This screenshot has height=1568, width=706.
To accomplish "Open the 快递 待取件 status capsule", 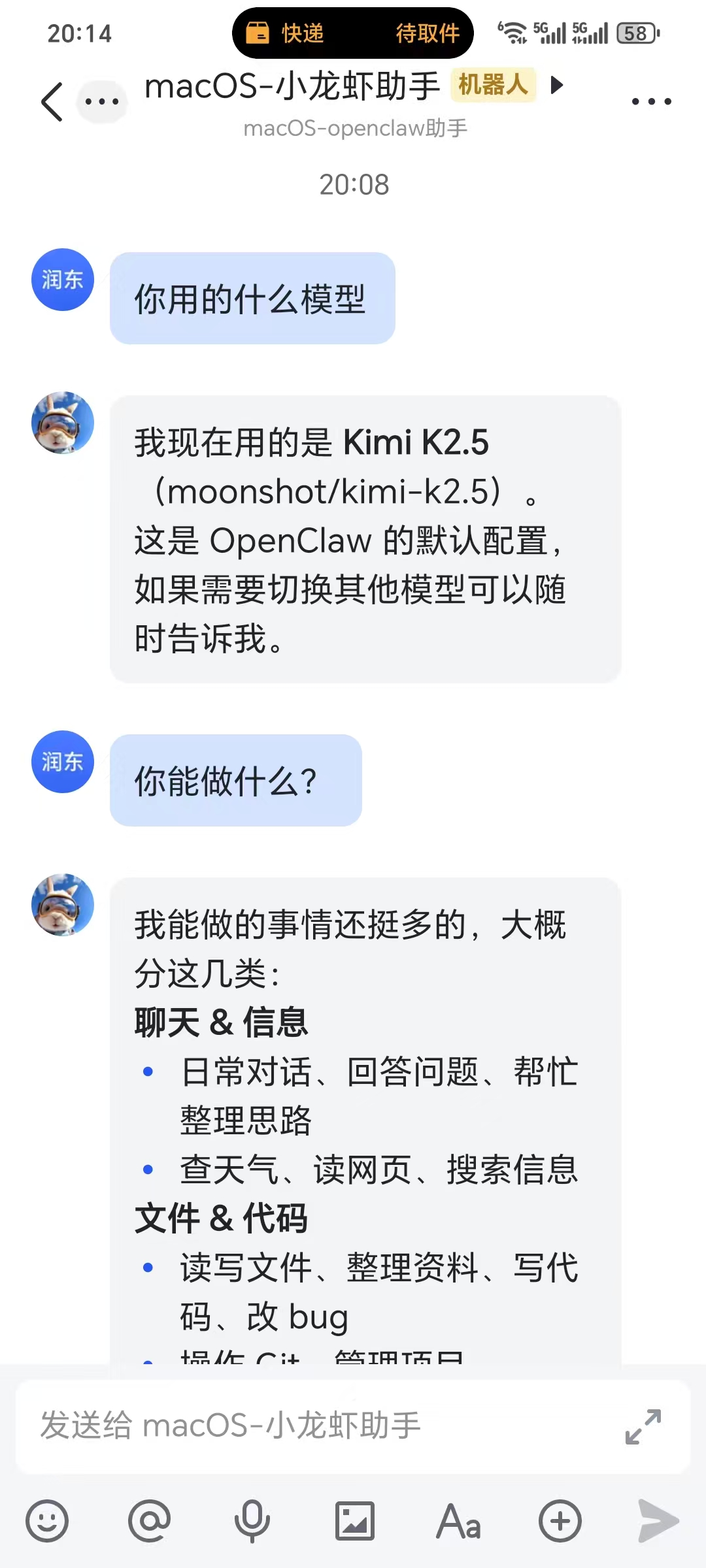I will (x=352, y=33).
